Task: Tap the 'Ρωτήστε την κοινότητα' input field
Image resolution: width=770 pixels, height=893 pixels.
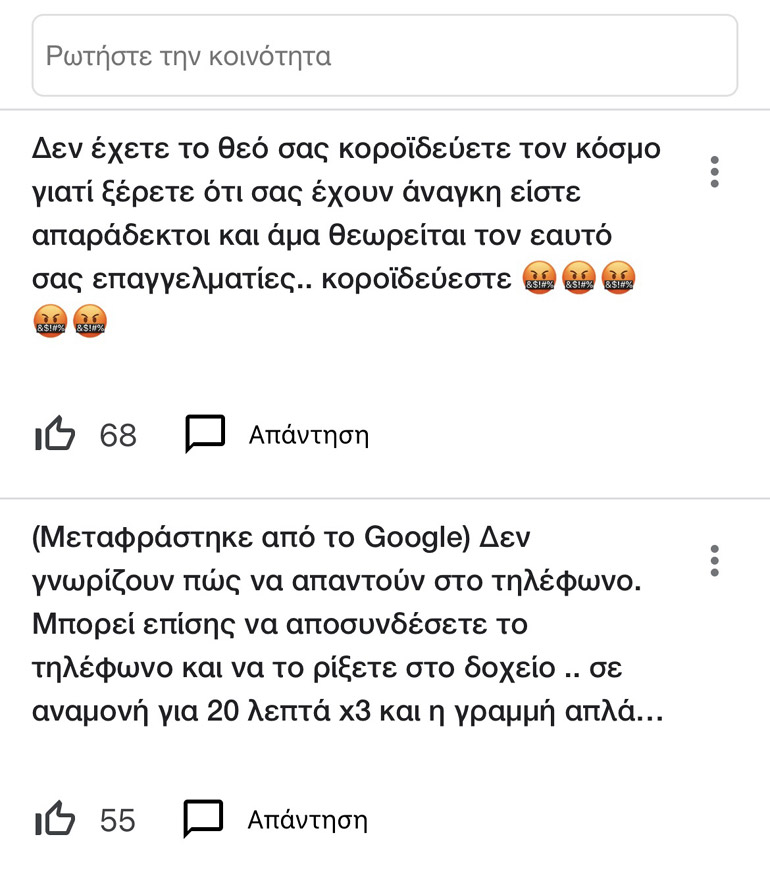Action: 384,56
